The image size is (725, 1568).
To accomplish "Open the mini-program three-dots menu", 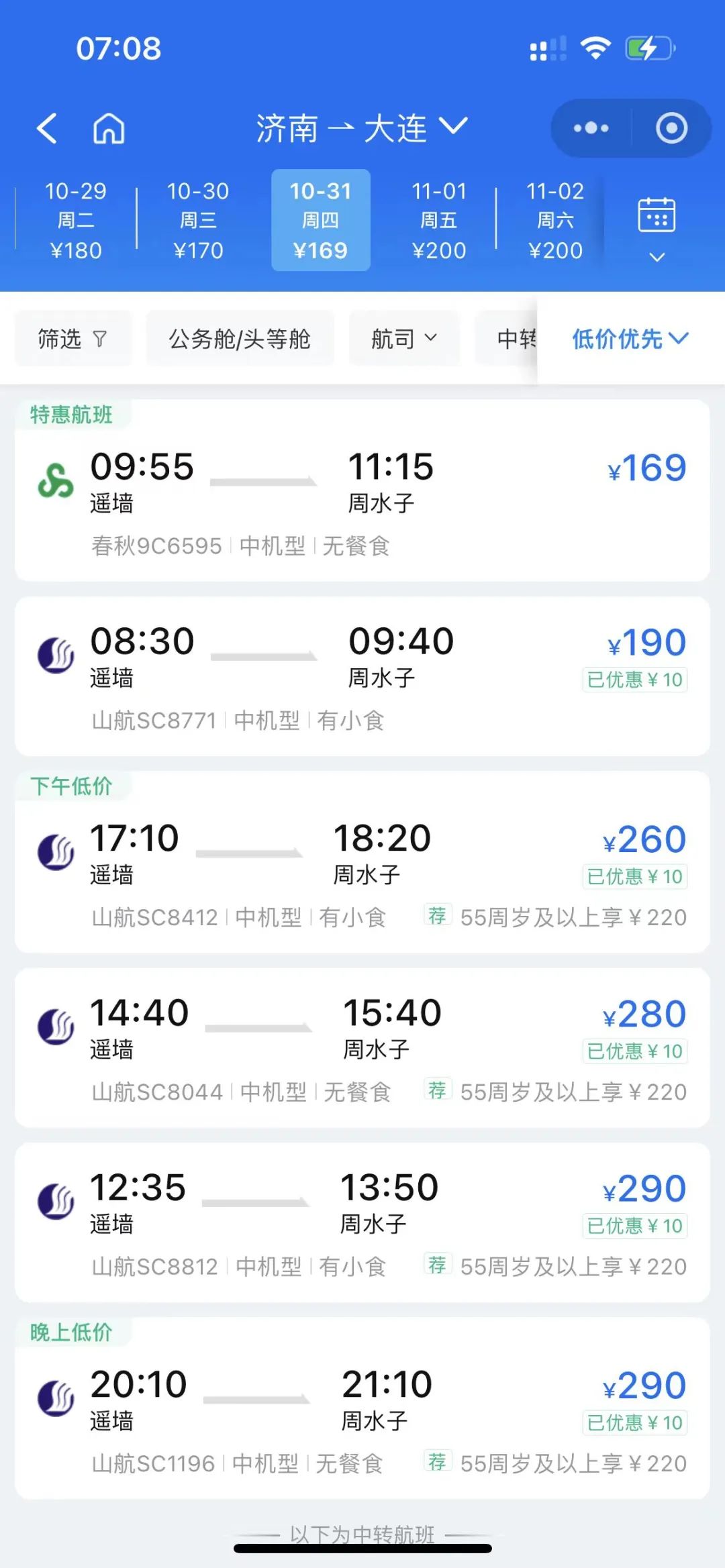I will click(x=591, y=128).
